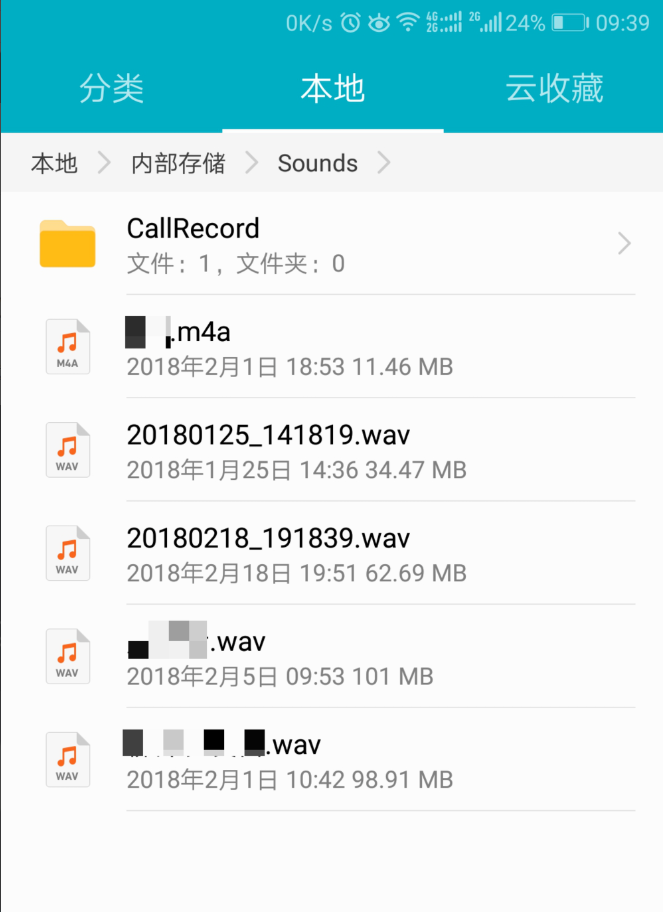Tap the Sounds breadcrumb
Image resolution: width=663 pixels, height=912 pixels.
[x=317, y=163]
